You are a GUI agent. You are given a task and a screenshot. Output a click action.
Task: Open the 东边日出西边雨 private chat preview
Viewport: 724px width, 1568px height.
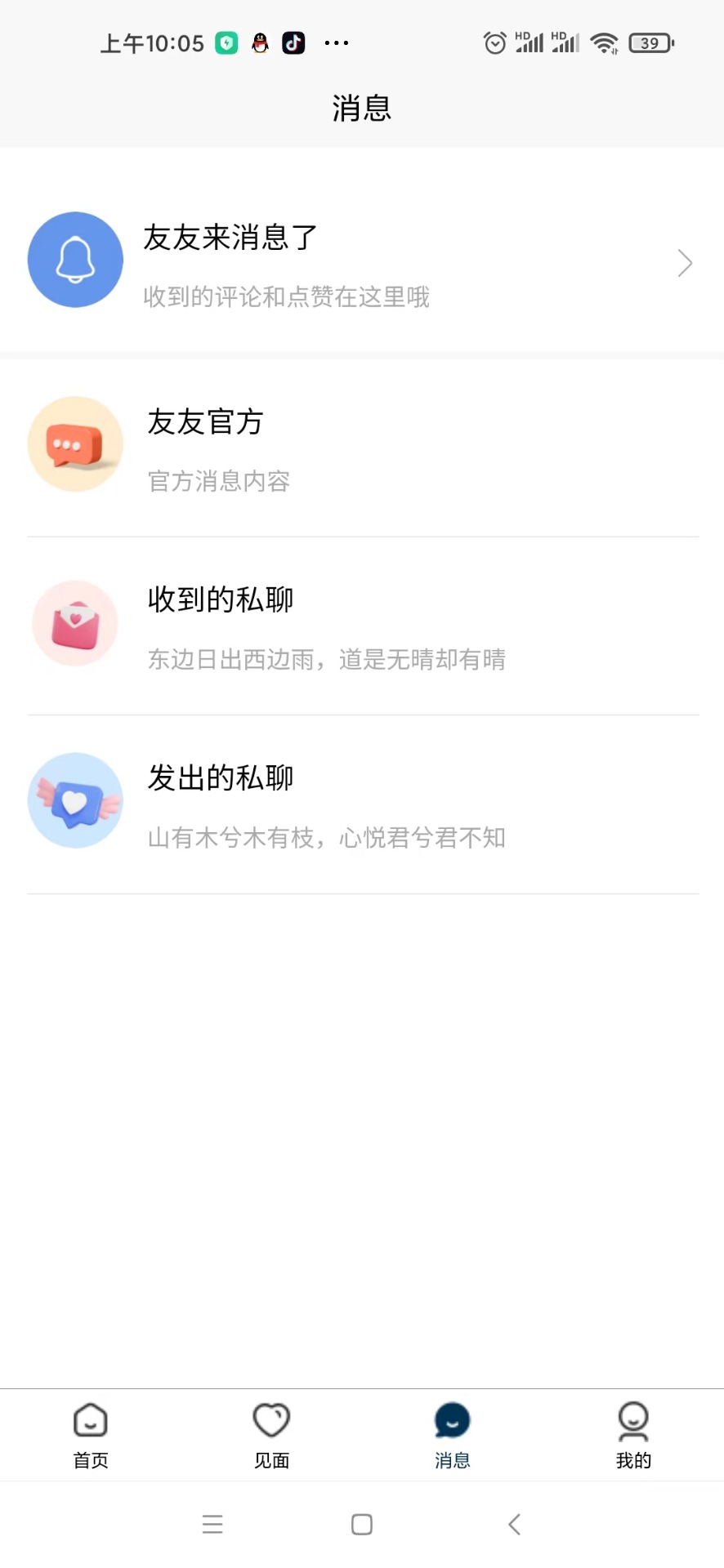point(327,658)
